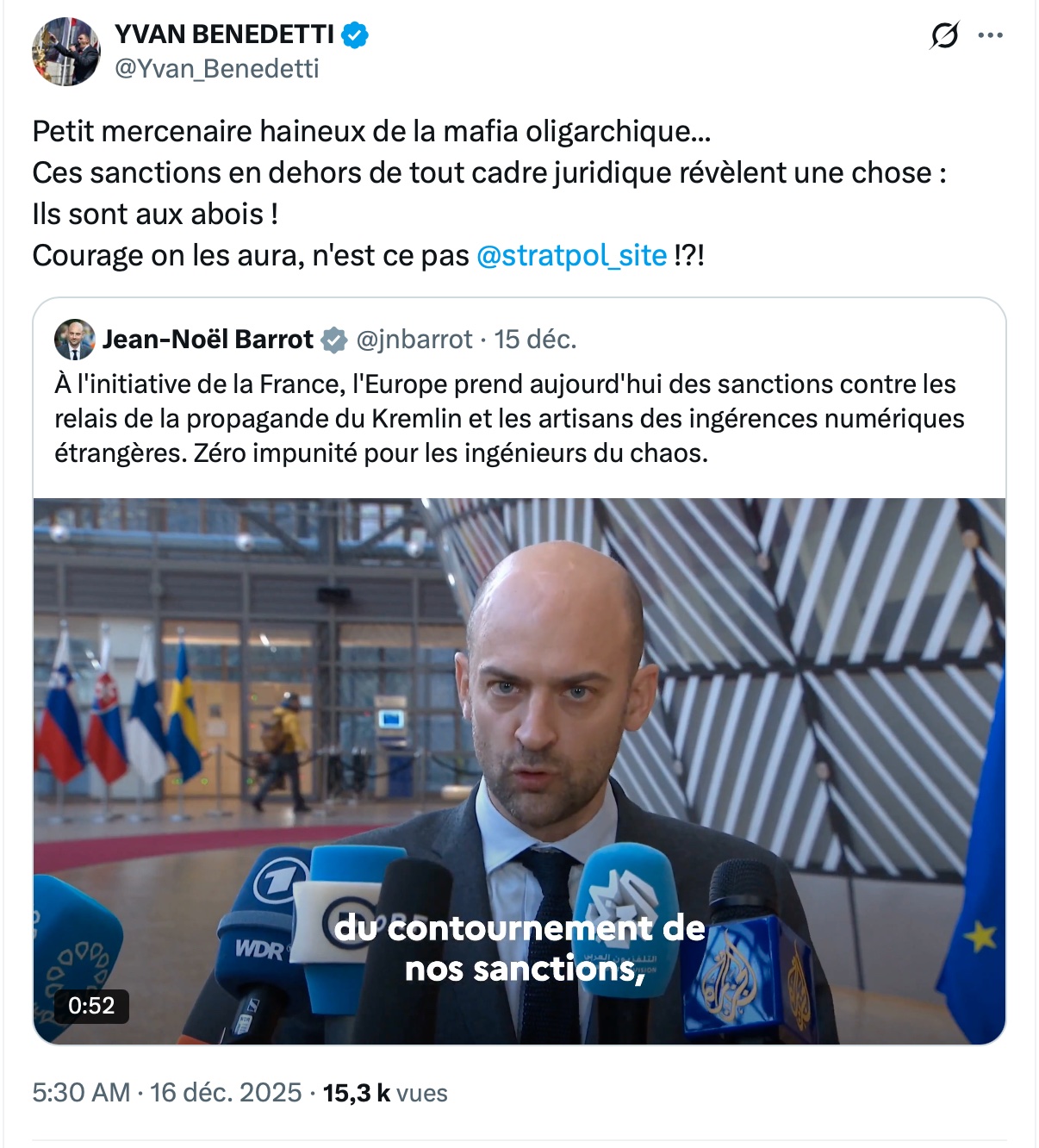Open Jean-Noël Barrot's quoted tweet text
Screen dimensions: 1039x1148
point(508,419)
